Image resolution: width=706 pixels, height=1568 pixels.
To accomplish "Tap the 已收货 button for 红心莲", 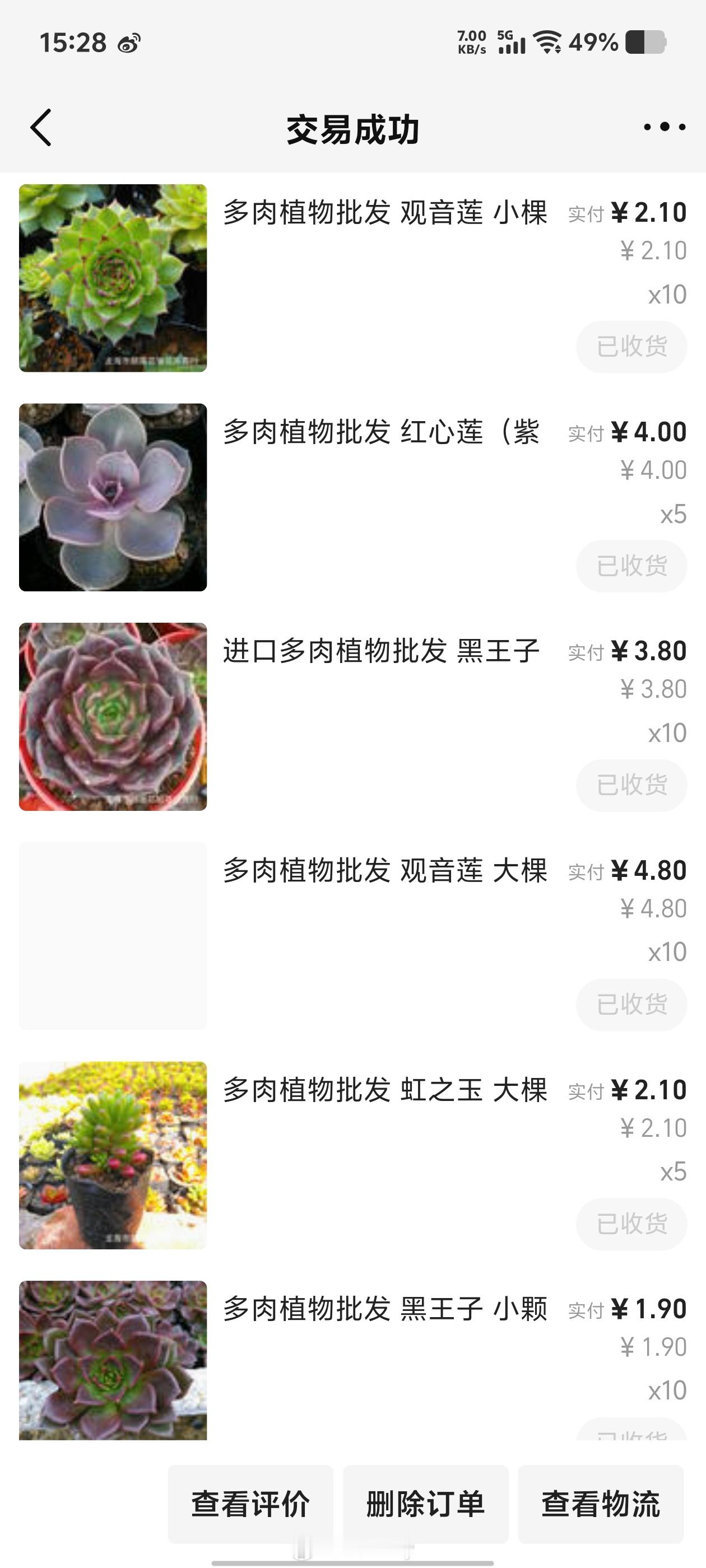I will (x=631, y=566).
